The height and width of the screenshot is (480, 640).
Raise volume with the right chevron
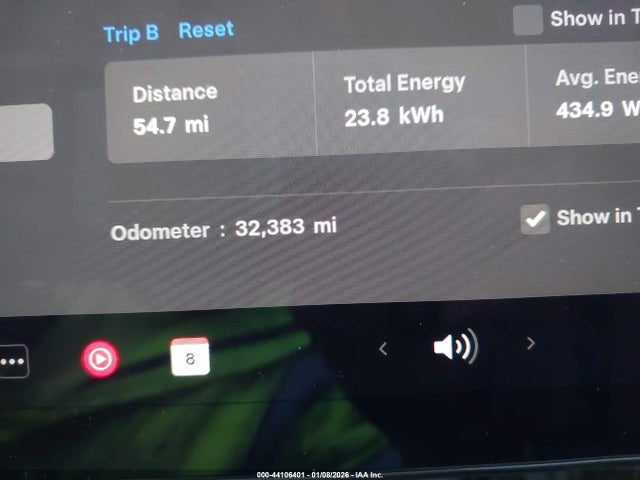(x=530, y=344)
